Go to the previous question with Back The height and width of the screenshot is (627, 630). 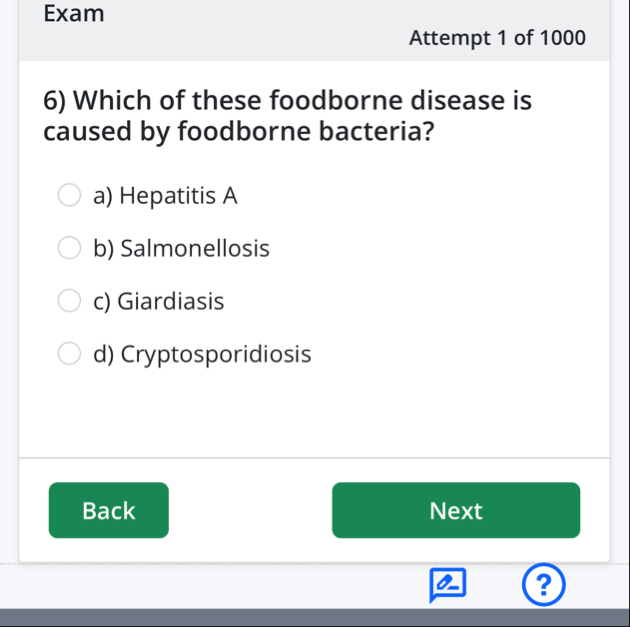108,510
